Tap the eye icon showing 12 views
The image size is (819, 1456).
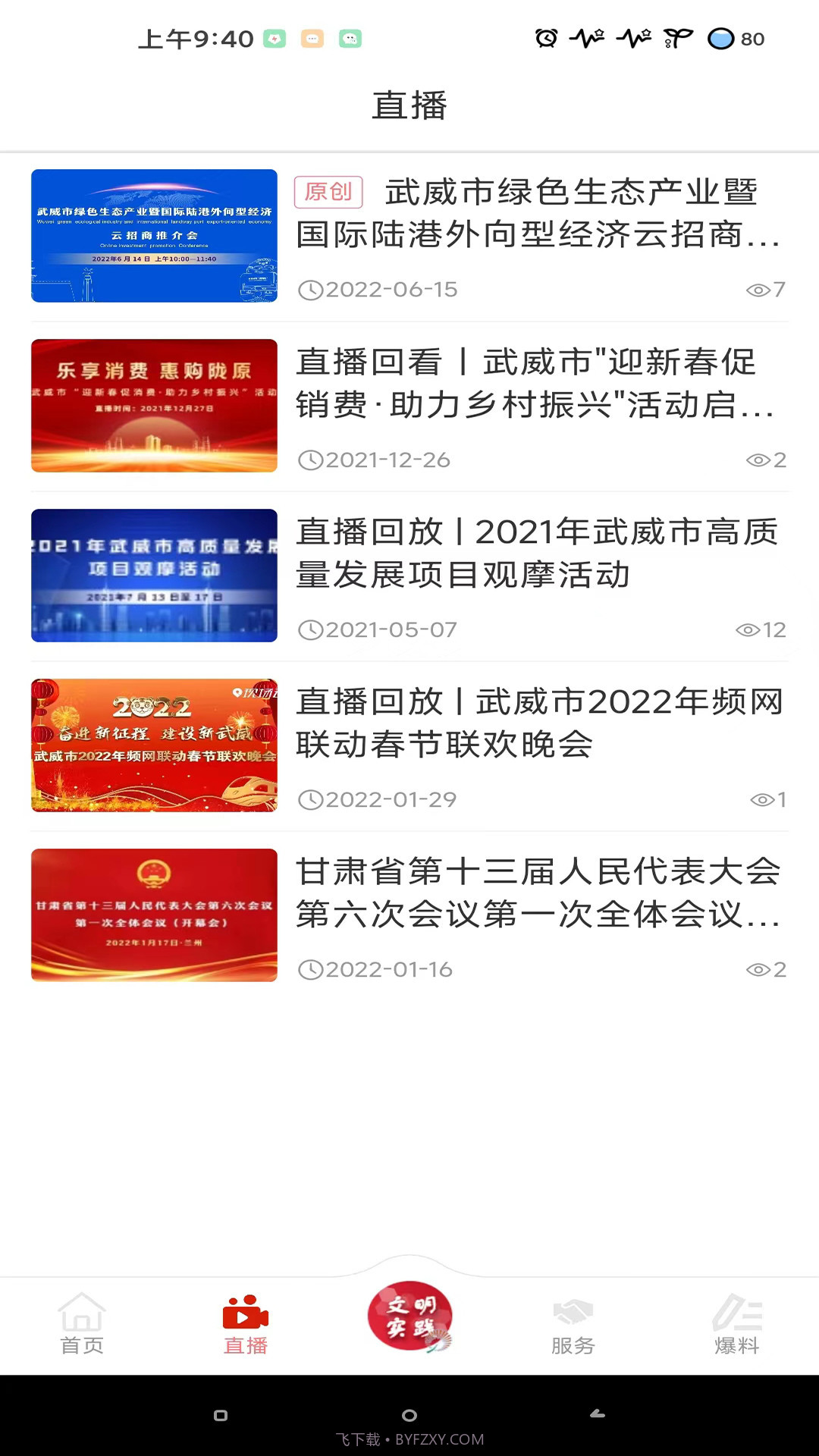click(x=752, y=629)
